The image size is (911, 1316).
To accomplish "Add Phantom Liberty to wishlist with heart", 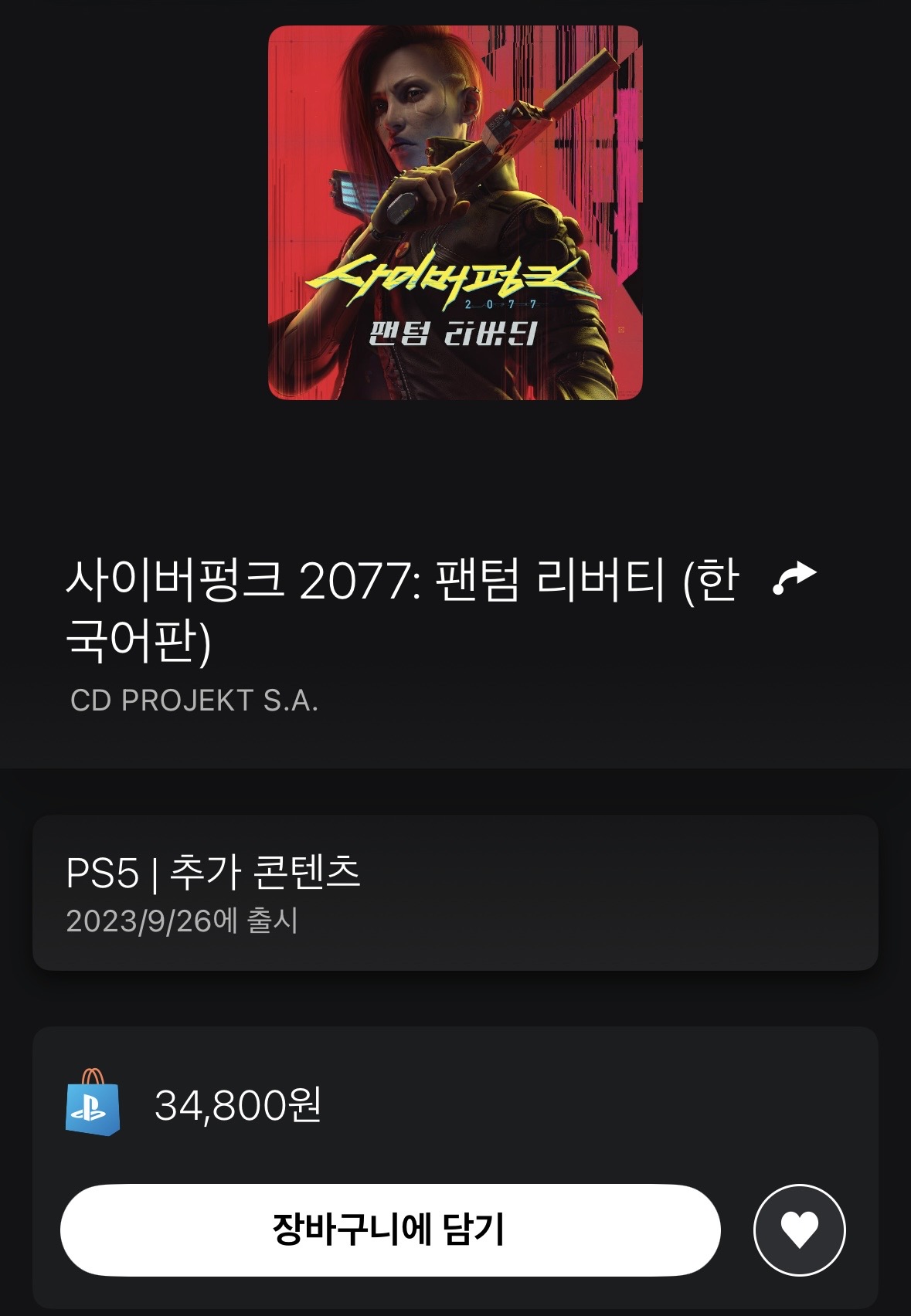I will click(x=799, y=1230).
